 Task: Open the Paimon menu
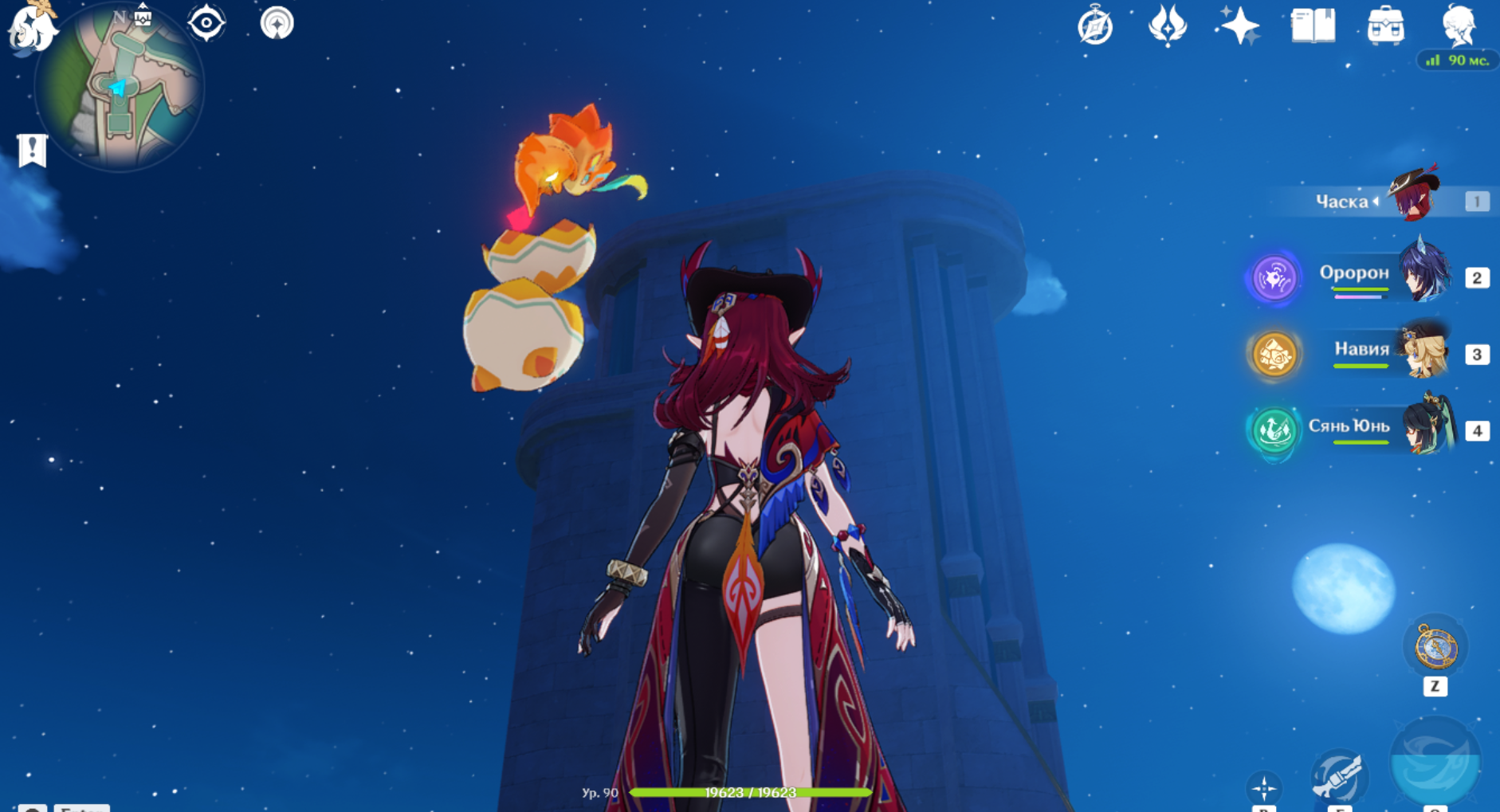[30, 25]
